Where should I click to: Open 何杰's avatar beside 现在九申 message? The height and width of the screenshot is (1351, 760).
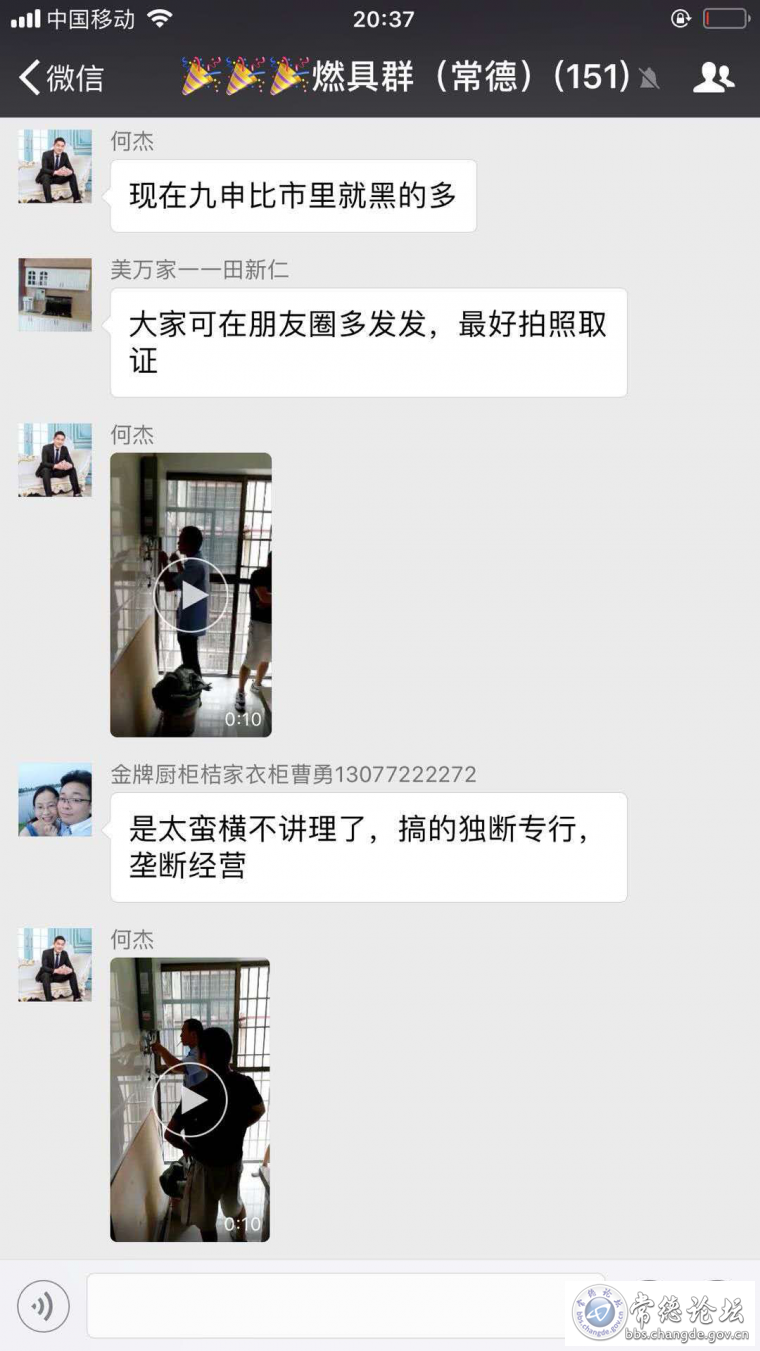(55, 166)
